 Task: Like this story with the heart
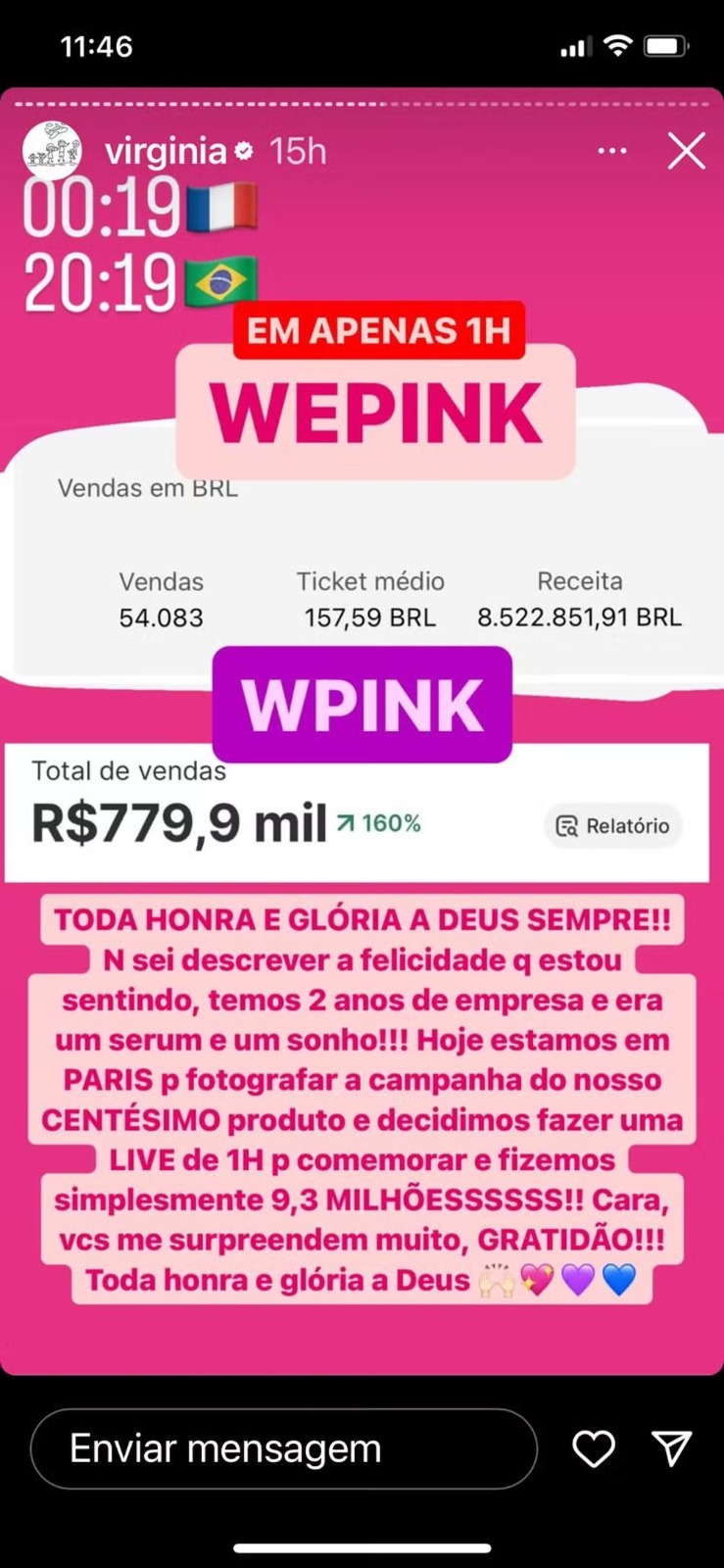click(594, 1448)
